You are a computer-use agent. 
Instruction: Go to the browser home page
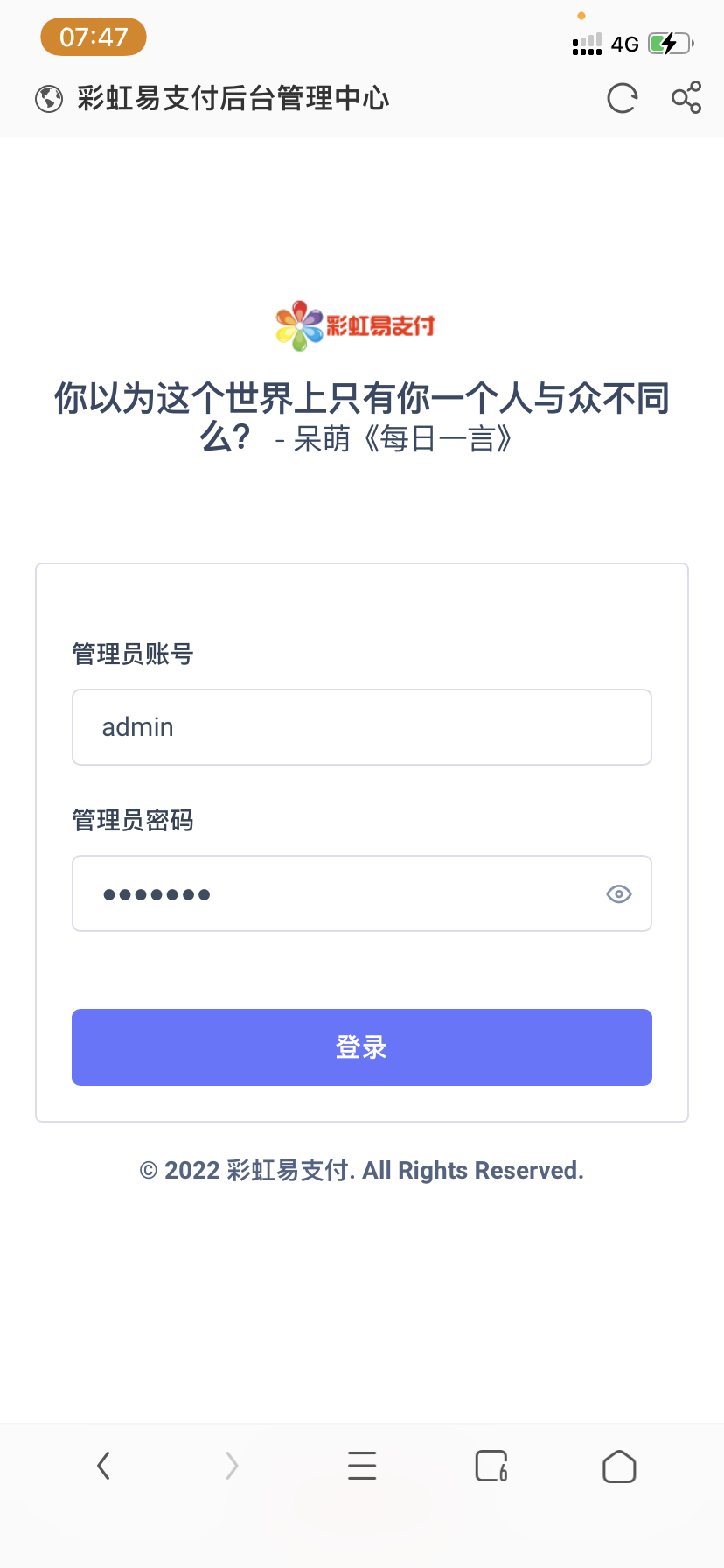[x=619, y=1466]
